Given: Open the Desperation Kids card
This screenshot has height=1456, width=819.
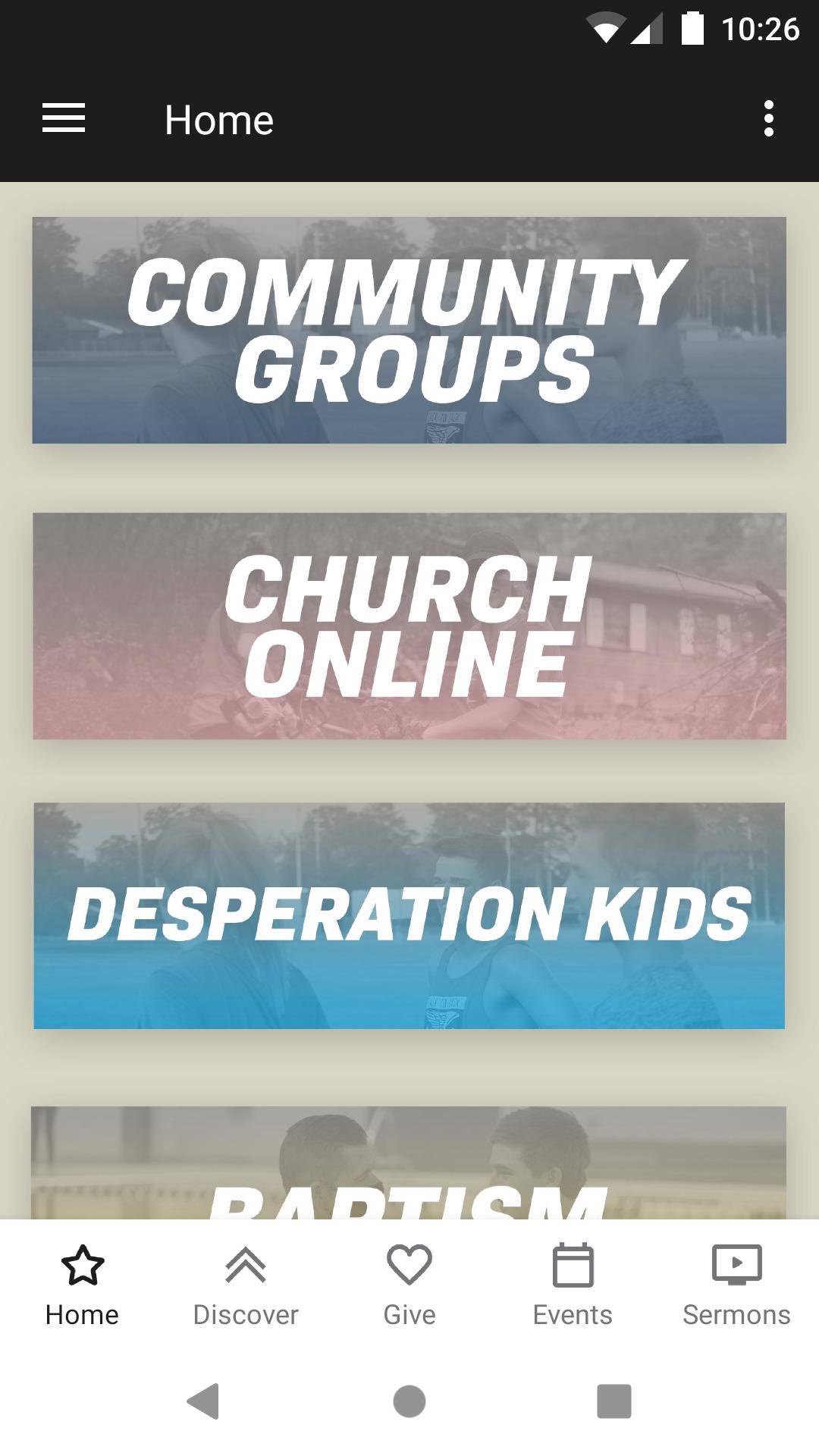Looking at the screenshot, I should (x=409, y=915).
